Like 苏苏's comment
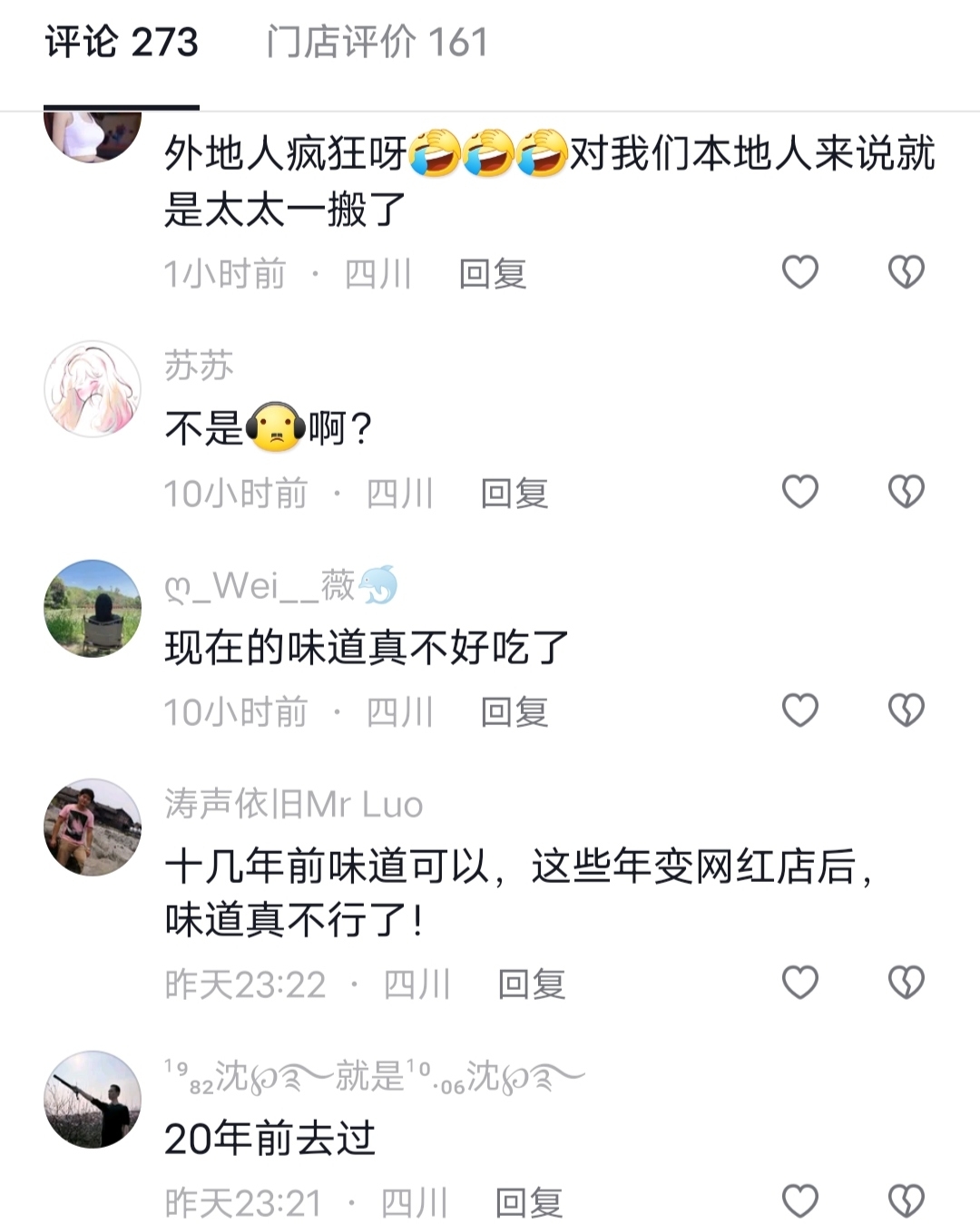Screen dimensions: 980x1224 pos(799,492)
